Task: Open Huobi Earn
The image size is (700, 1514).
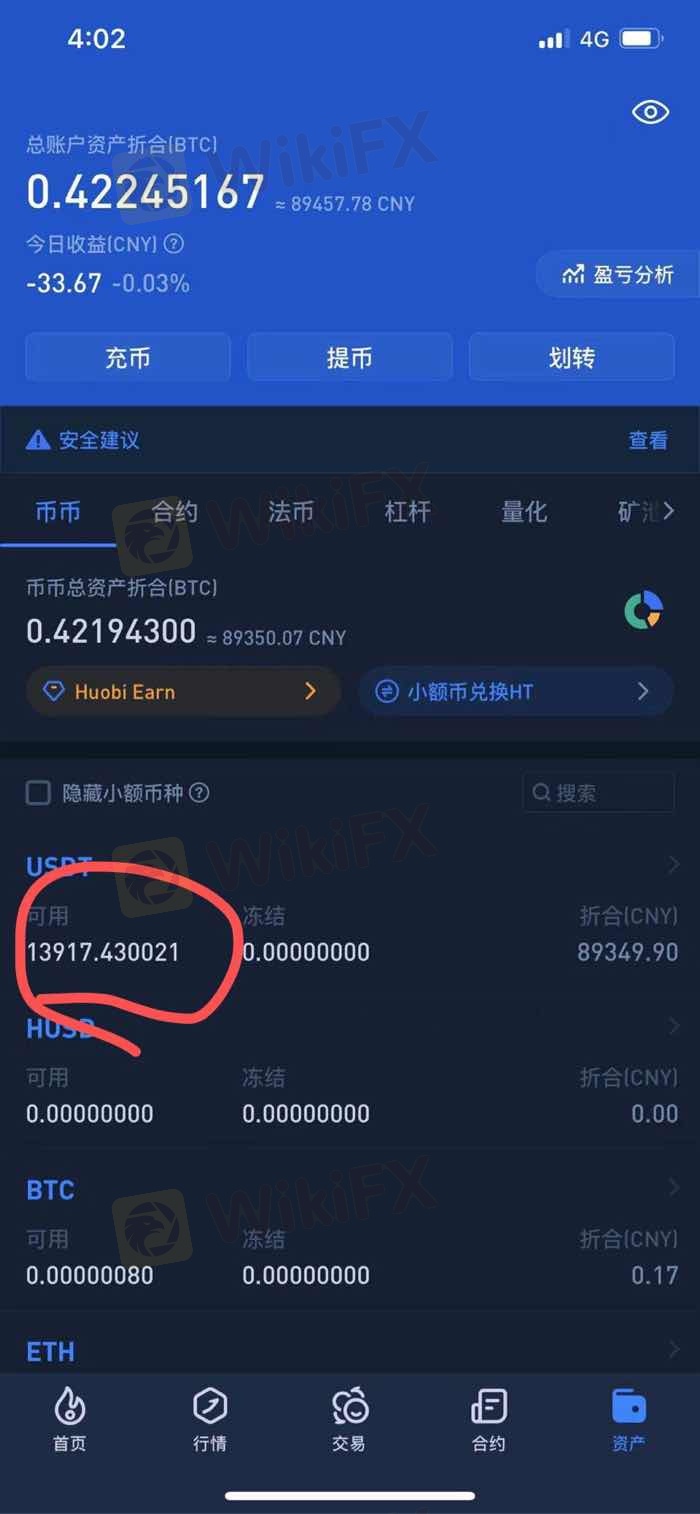Action: [183, 691]
